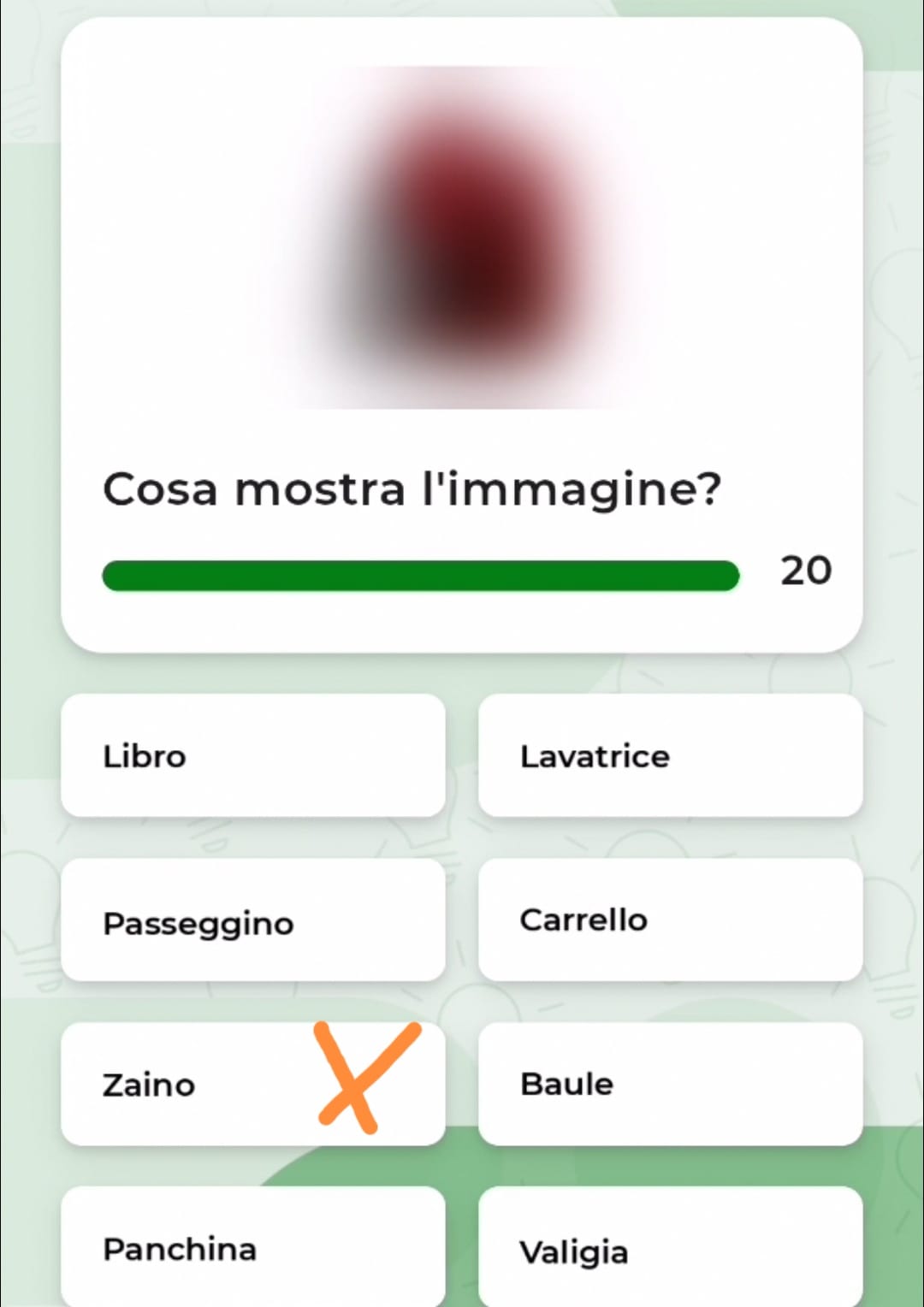Pick Valigia as the answer

(x=670, y=1249)
